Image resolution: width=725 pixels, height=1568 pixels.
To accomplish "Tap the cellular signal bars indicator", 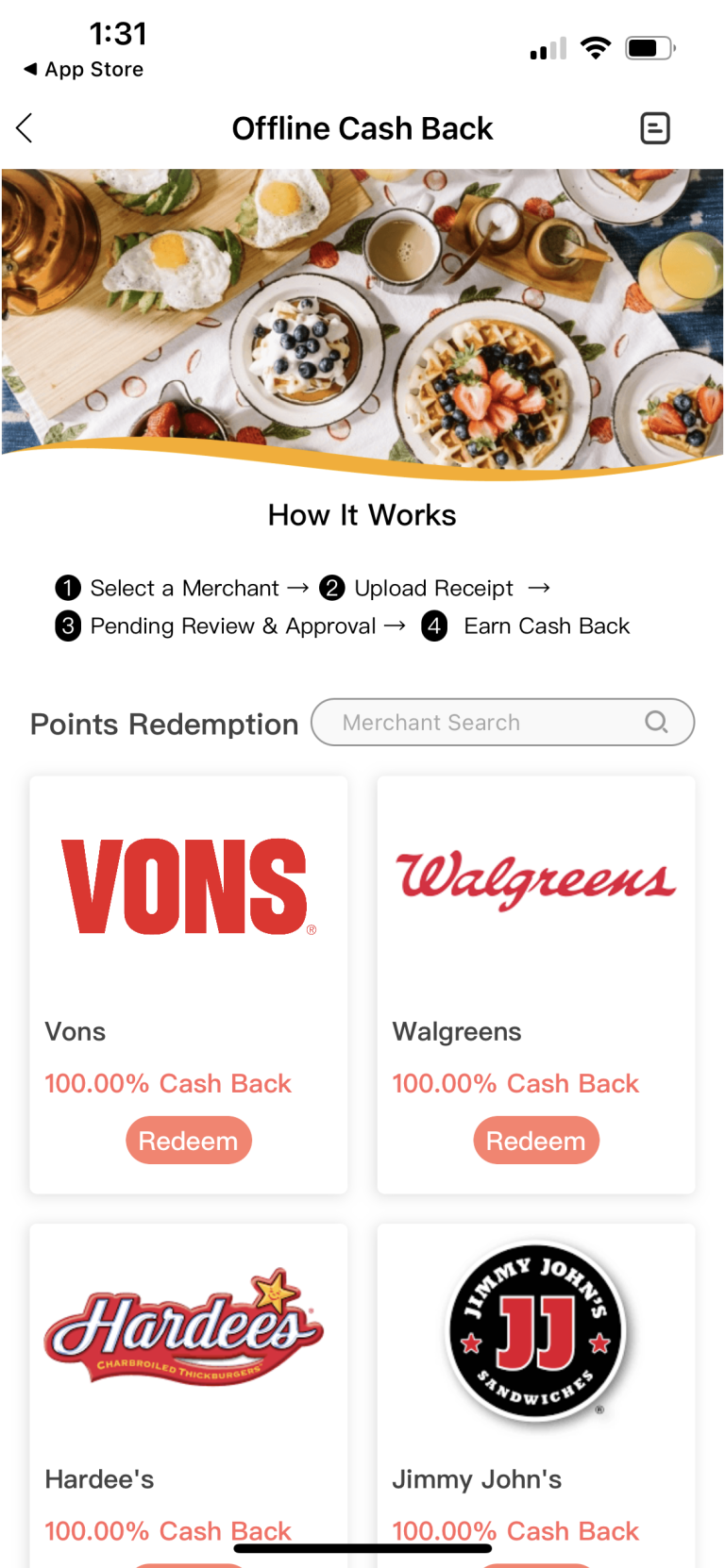I will (546, 47).
